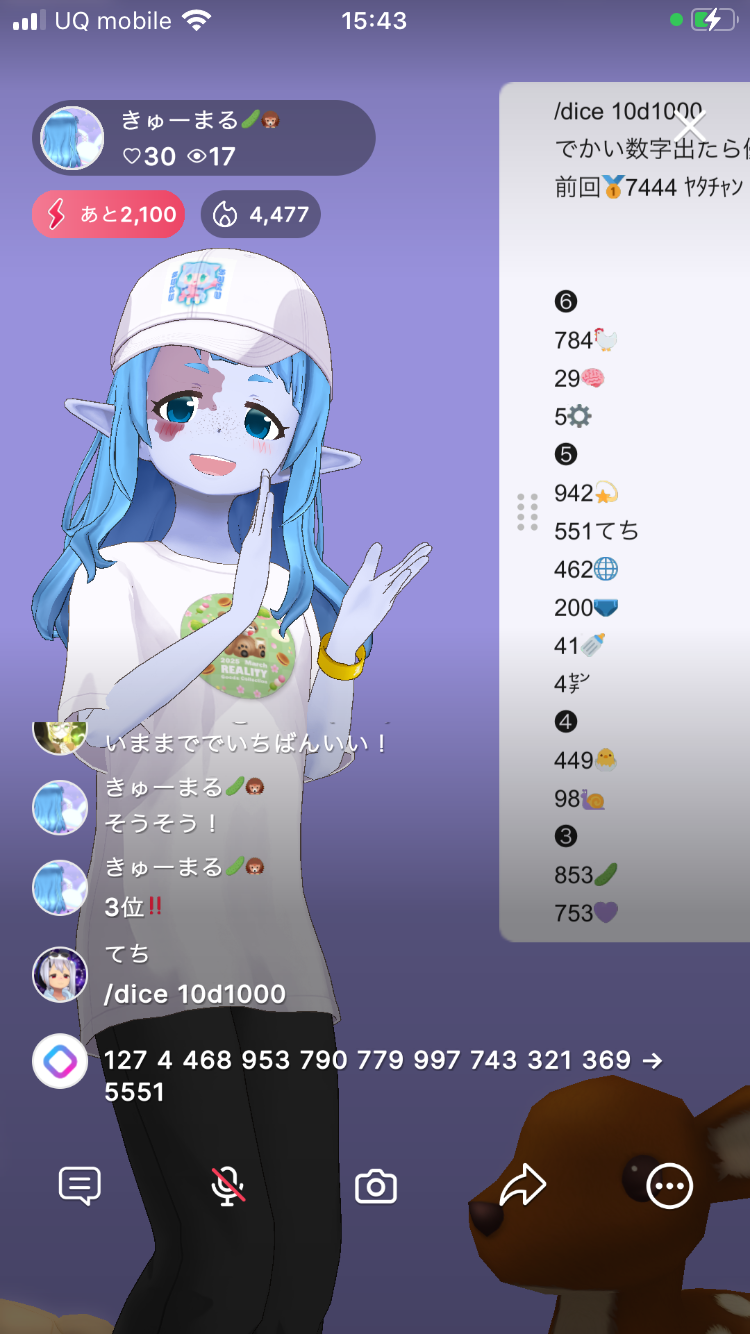Open the 4,477 flame points chip
750x1334 pixels.
(x=261, y=214)
